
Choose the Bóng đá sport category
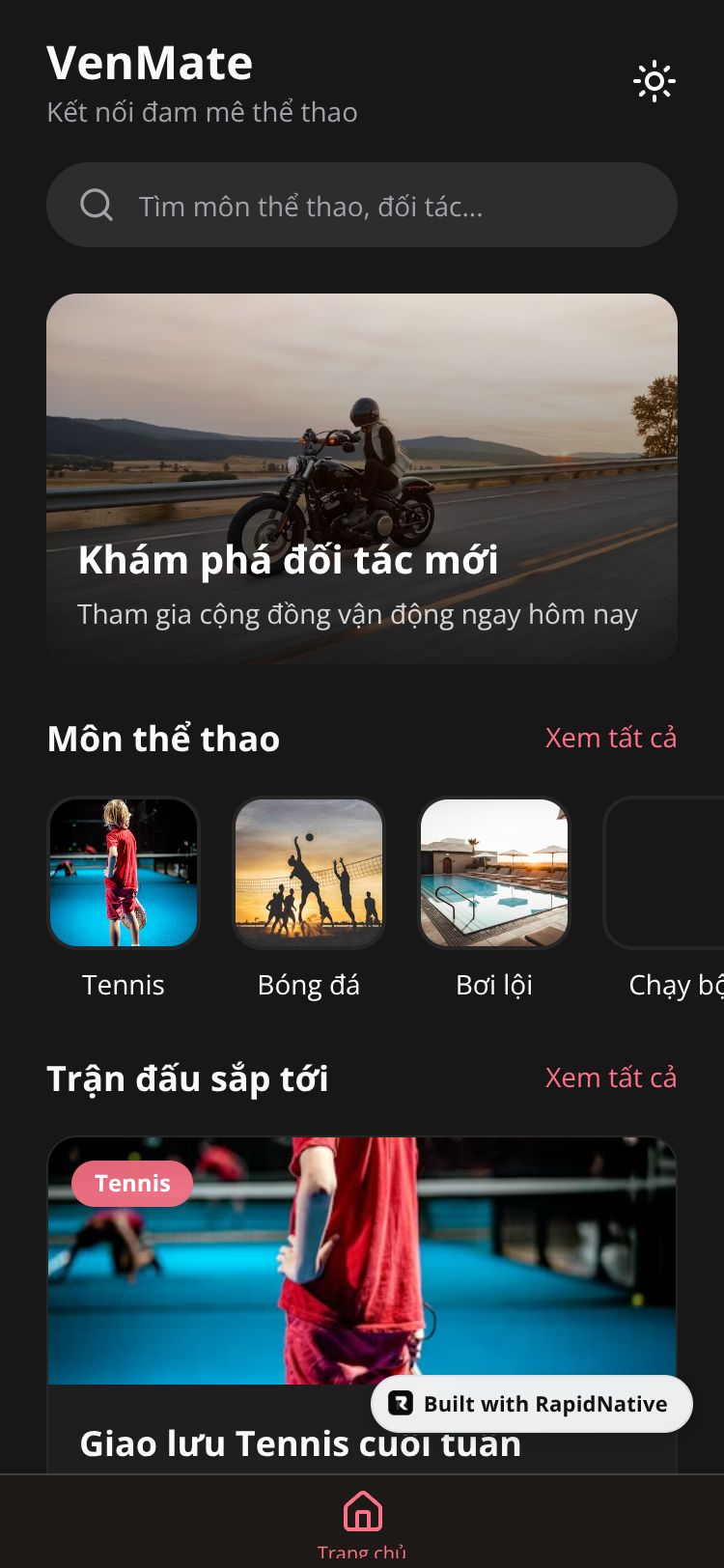click(x=309, y=873)
